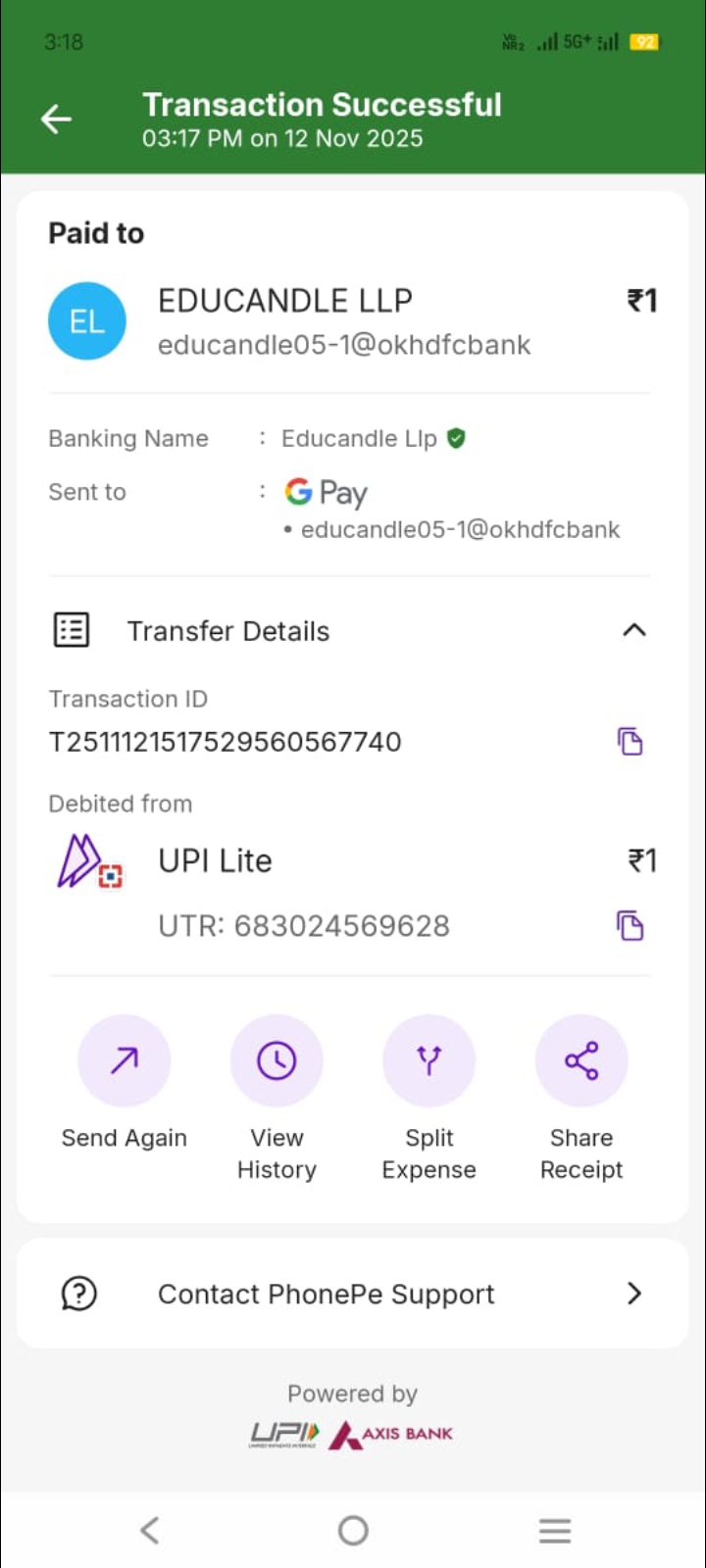Image resolution: width=706 pixels, height=1568 pixels.
Task: Collapse the Transfer Details section
Action: tap(633, 630)
